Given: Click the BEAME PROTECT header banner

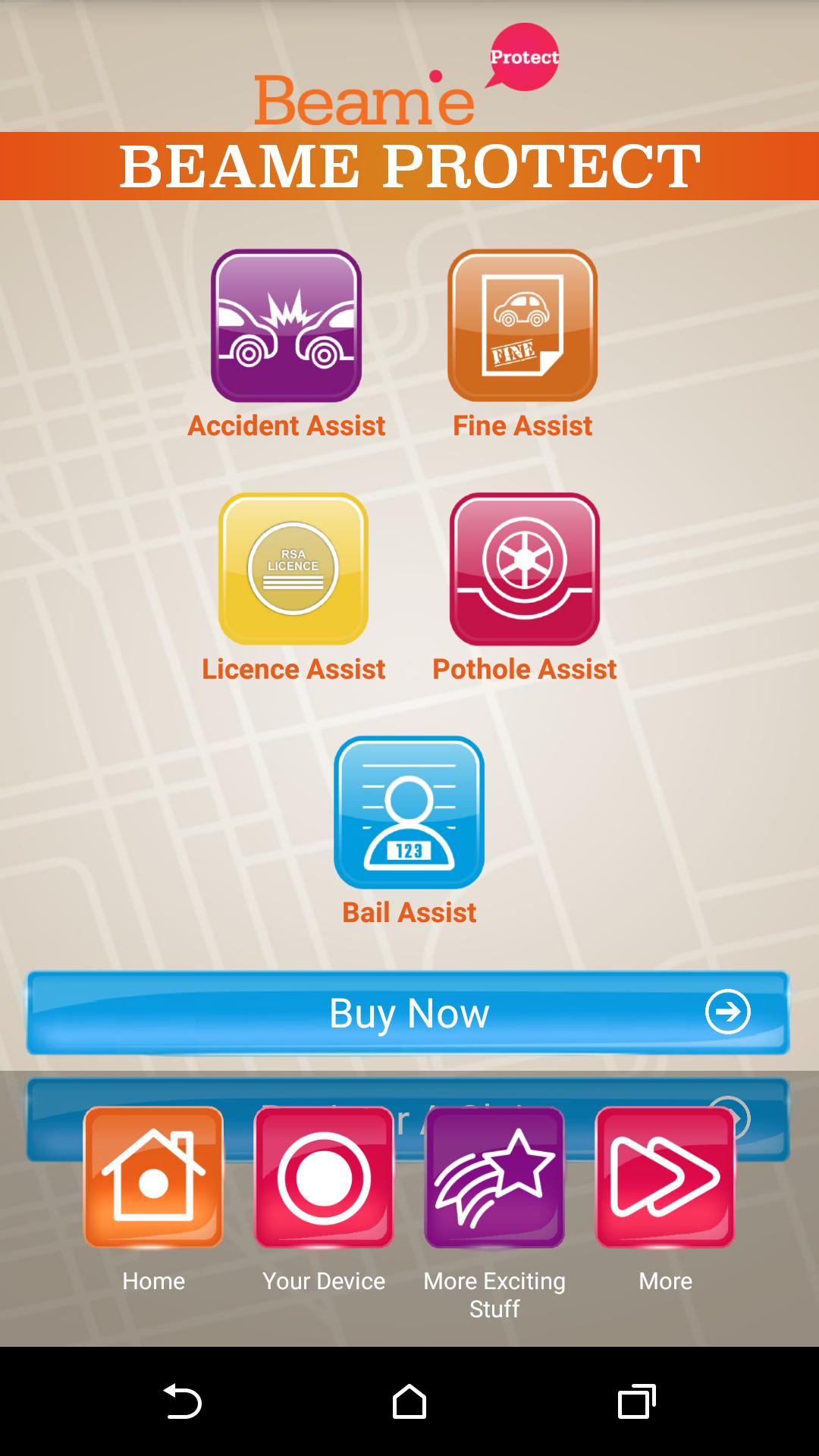Looking at the screenshot, I should 409,165.
